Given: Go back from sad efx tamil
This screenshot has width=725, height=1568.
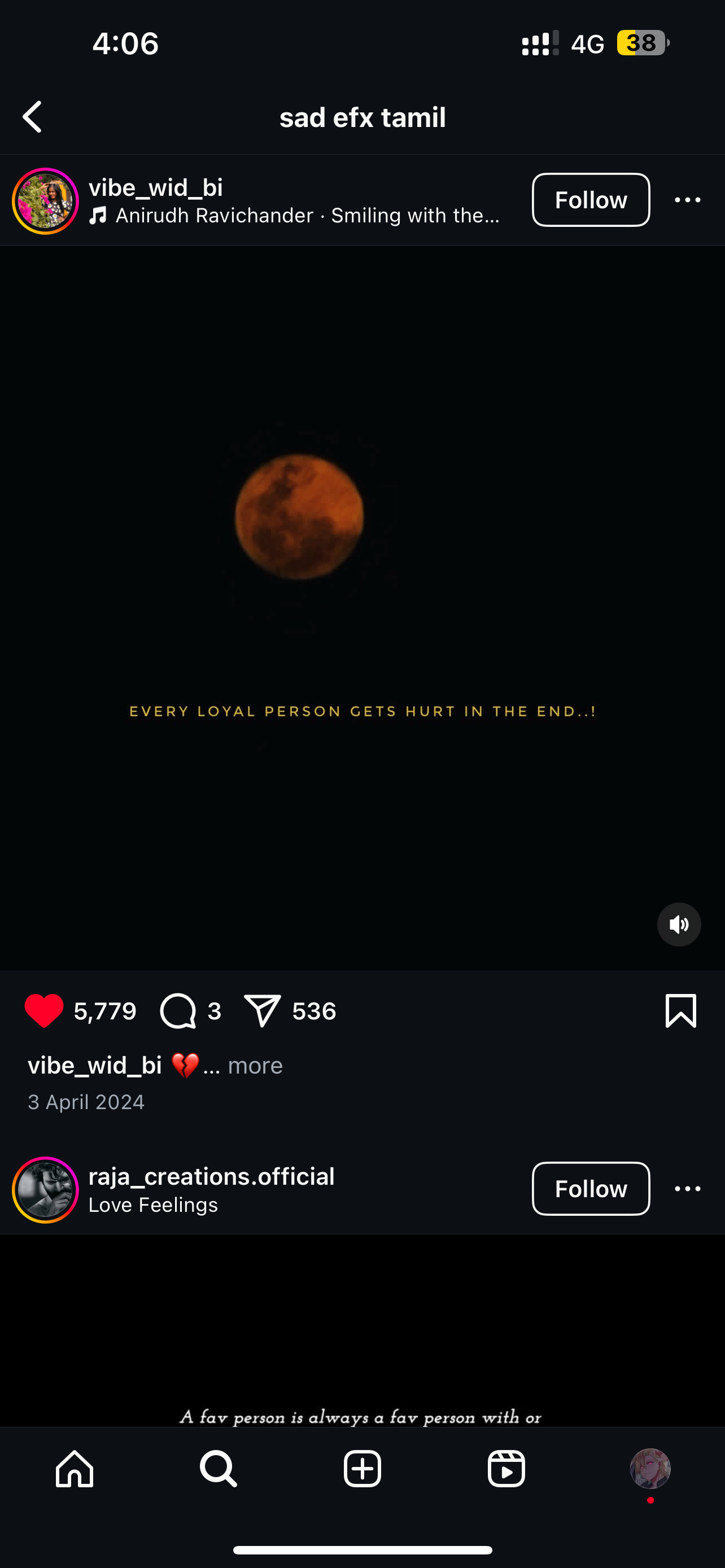Looking at the screenshot, I should (x=32, y=117).
